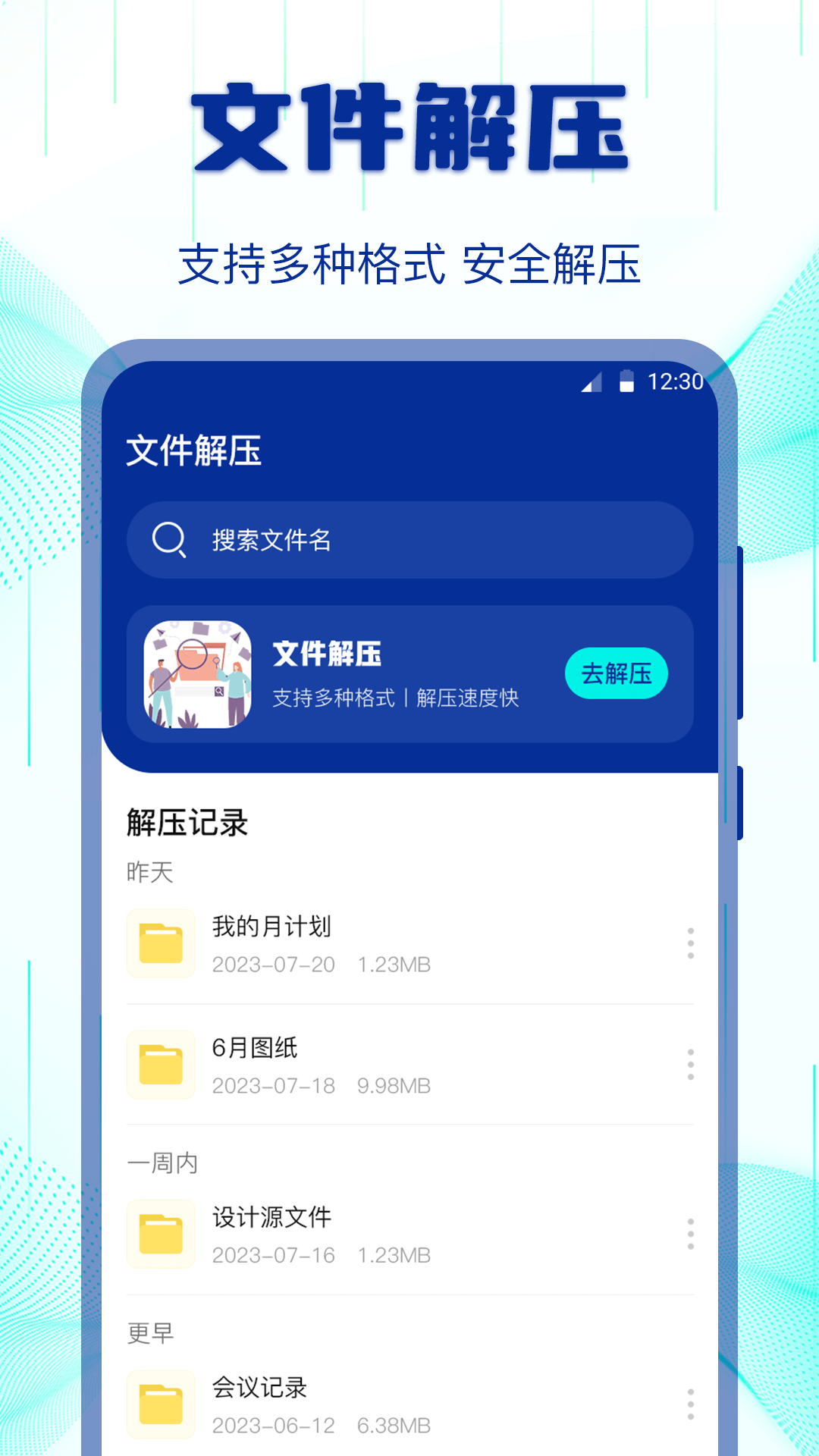
Task: Select the folder icon beside 6月图纸
Action: point(161,1065)
